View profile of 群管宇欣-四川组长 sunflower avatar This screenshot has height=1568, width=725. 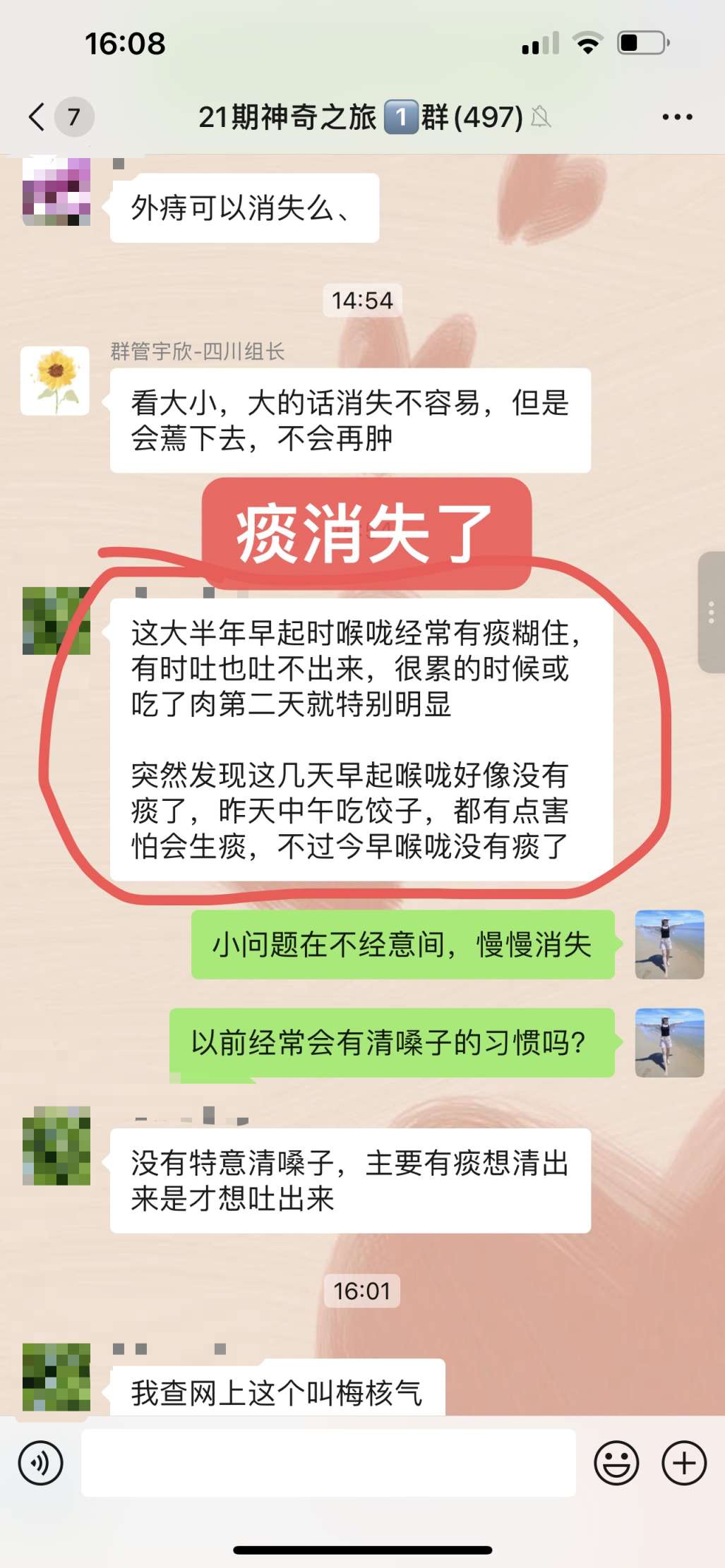point(55,380)
